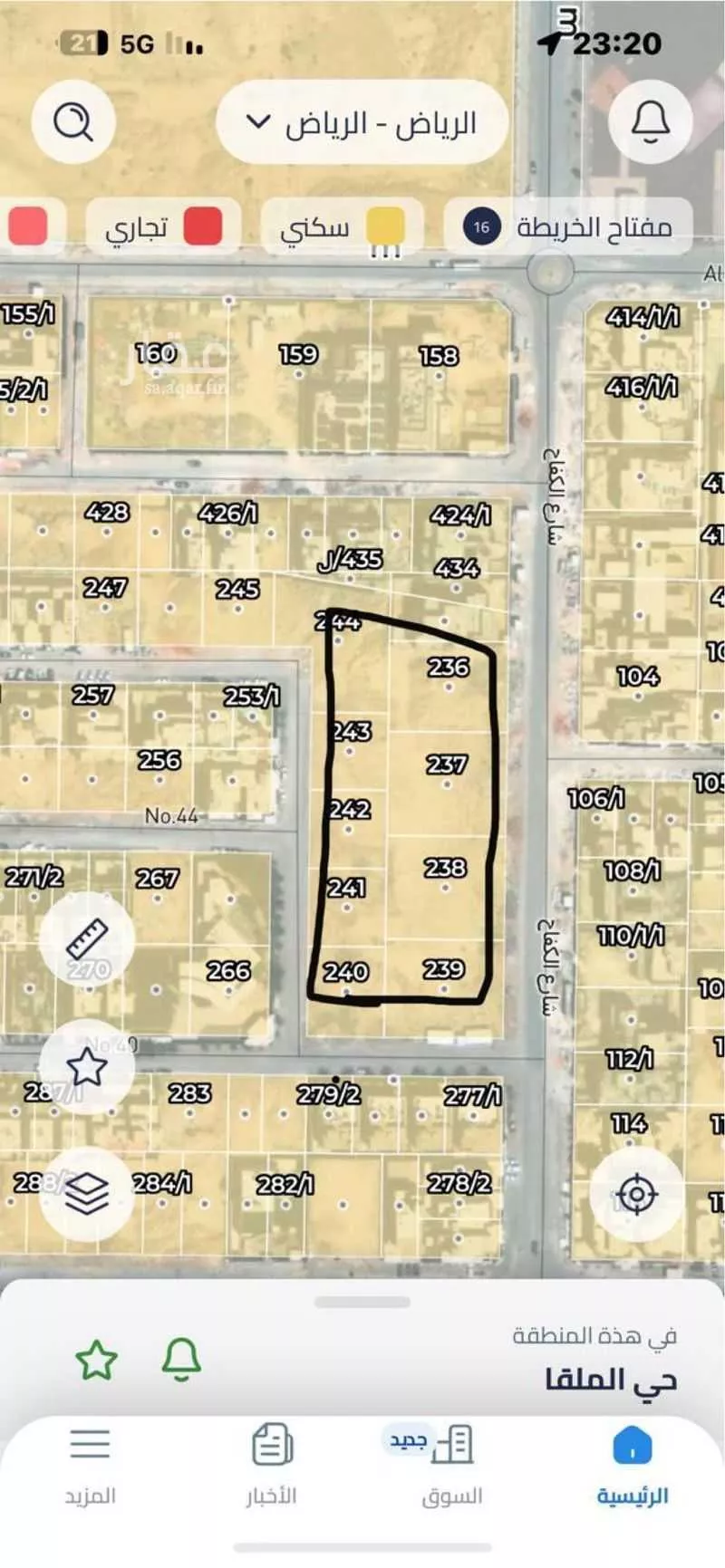Activate the ruler measuring tool
Screen dimensions: 725x1568
pyautogui.click(x=87, y=939)
